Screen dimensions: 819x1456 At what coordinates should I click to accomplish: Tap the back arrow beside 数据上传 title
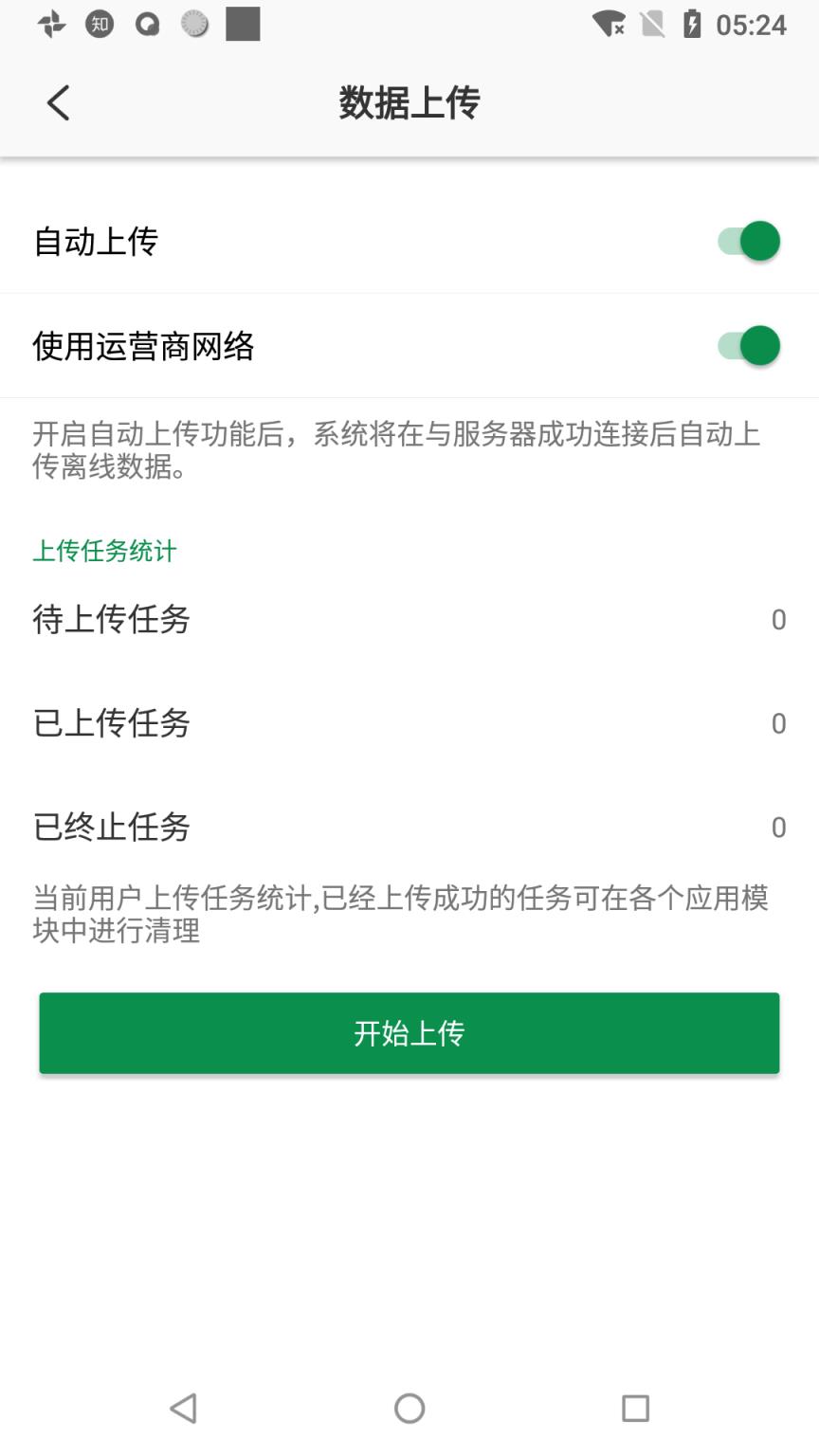(x=59, y=101)
